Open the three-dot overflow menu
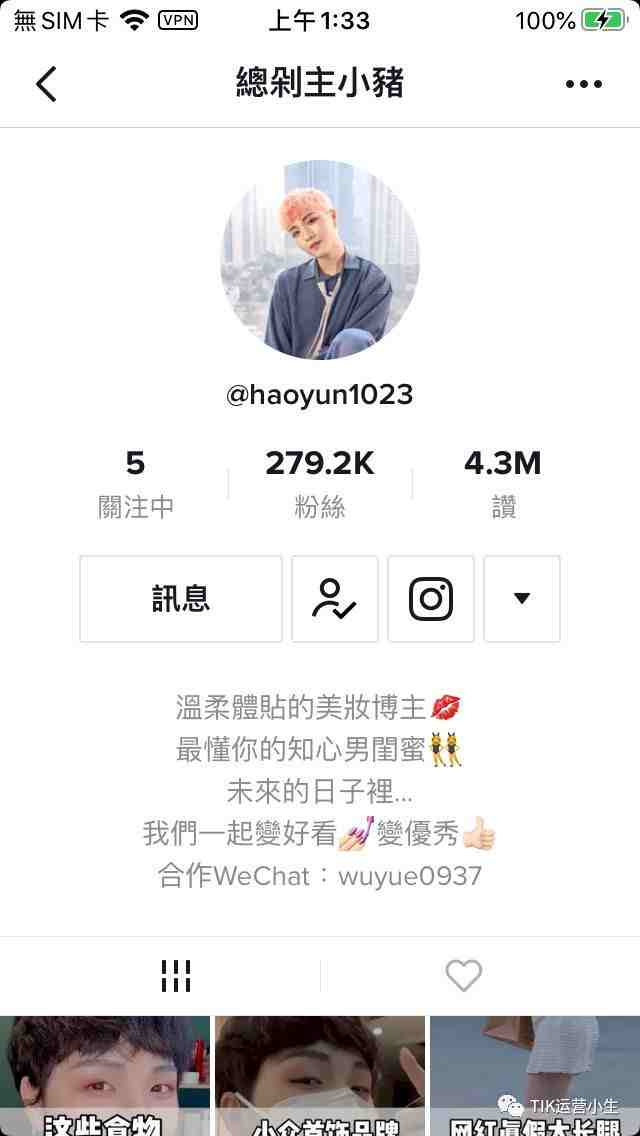640x1136 pixels. 583,84
